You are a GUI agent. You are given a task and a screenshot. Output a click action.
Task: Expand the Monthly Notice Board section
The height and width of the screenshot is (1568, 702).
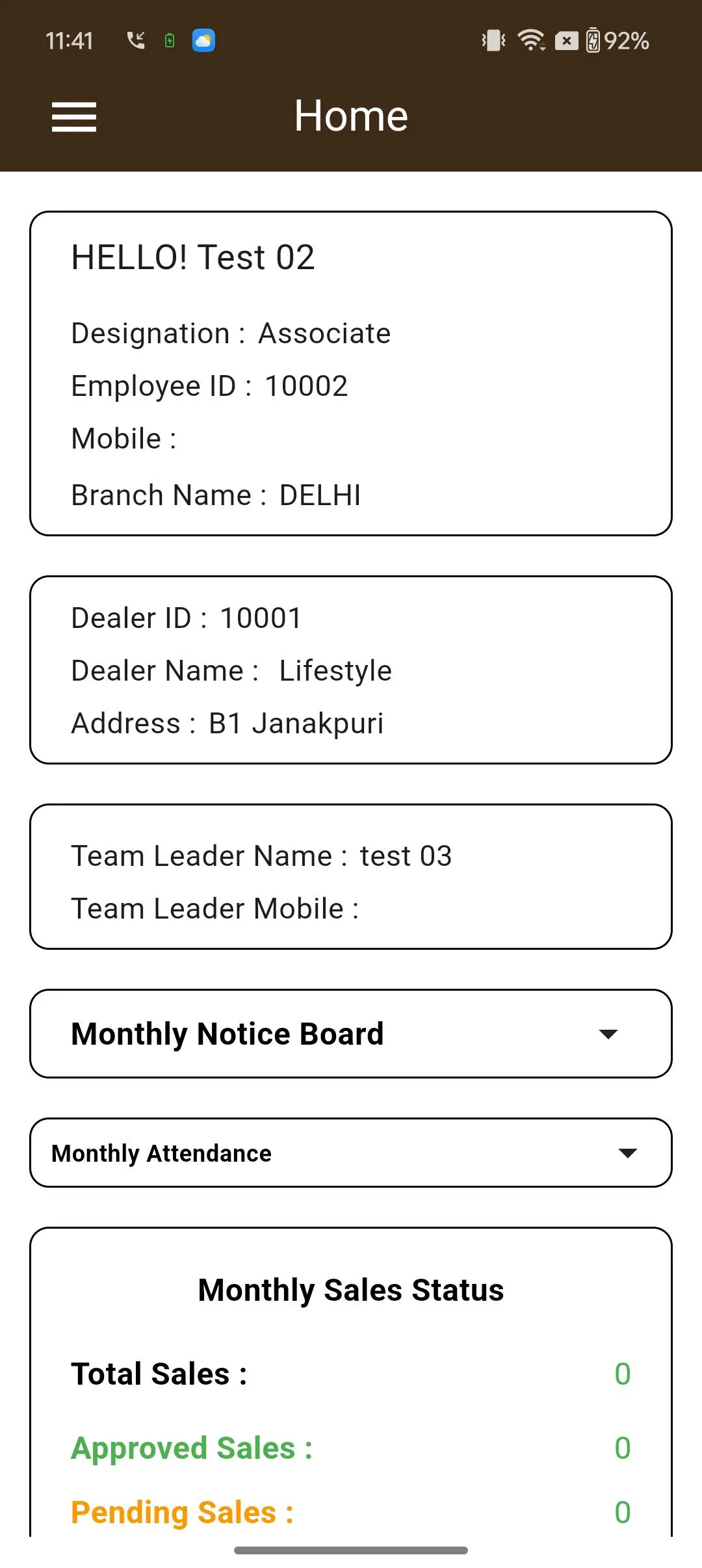tap(351, 1033)
